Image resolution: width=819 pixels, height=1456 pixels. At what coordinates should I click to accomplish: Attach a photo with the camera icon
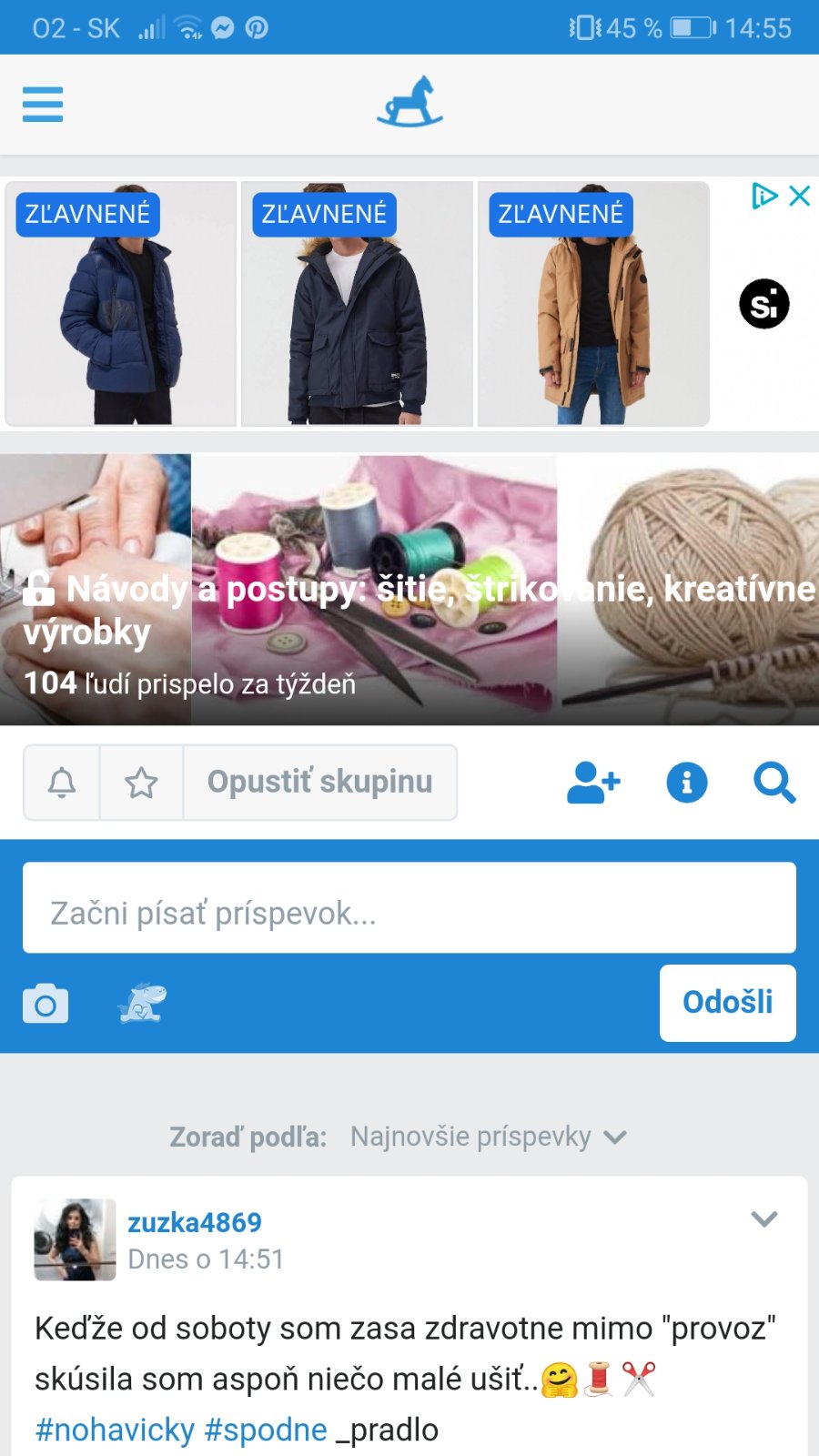[x=45, y=1004]
